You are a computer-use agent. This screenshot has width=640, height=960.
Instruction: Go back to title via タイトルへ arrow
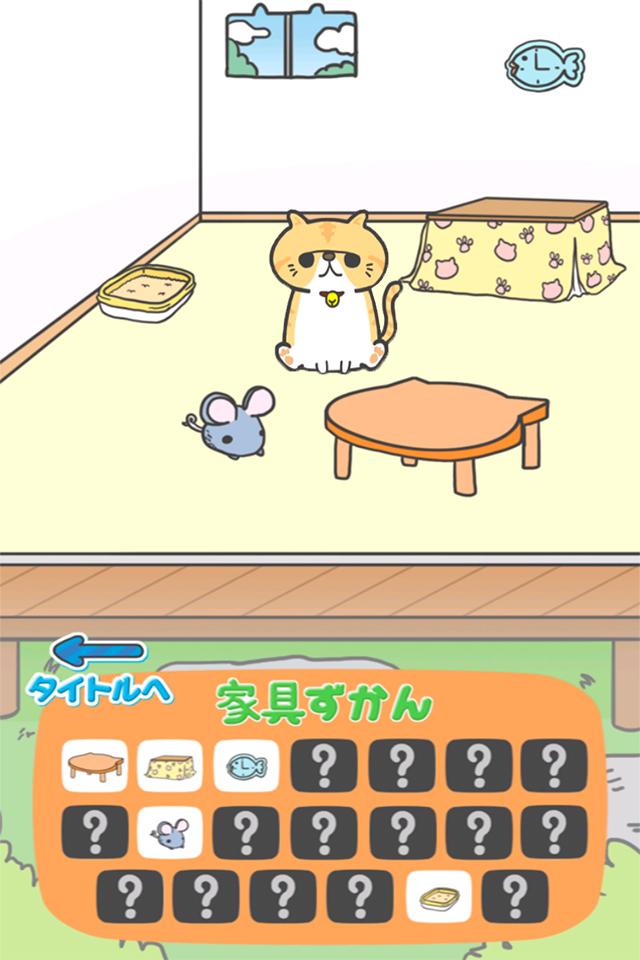[x=100, y=668]
